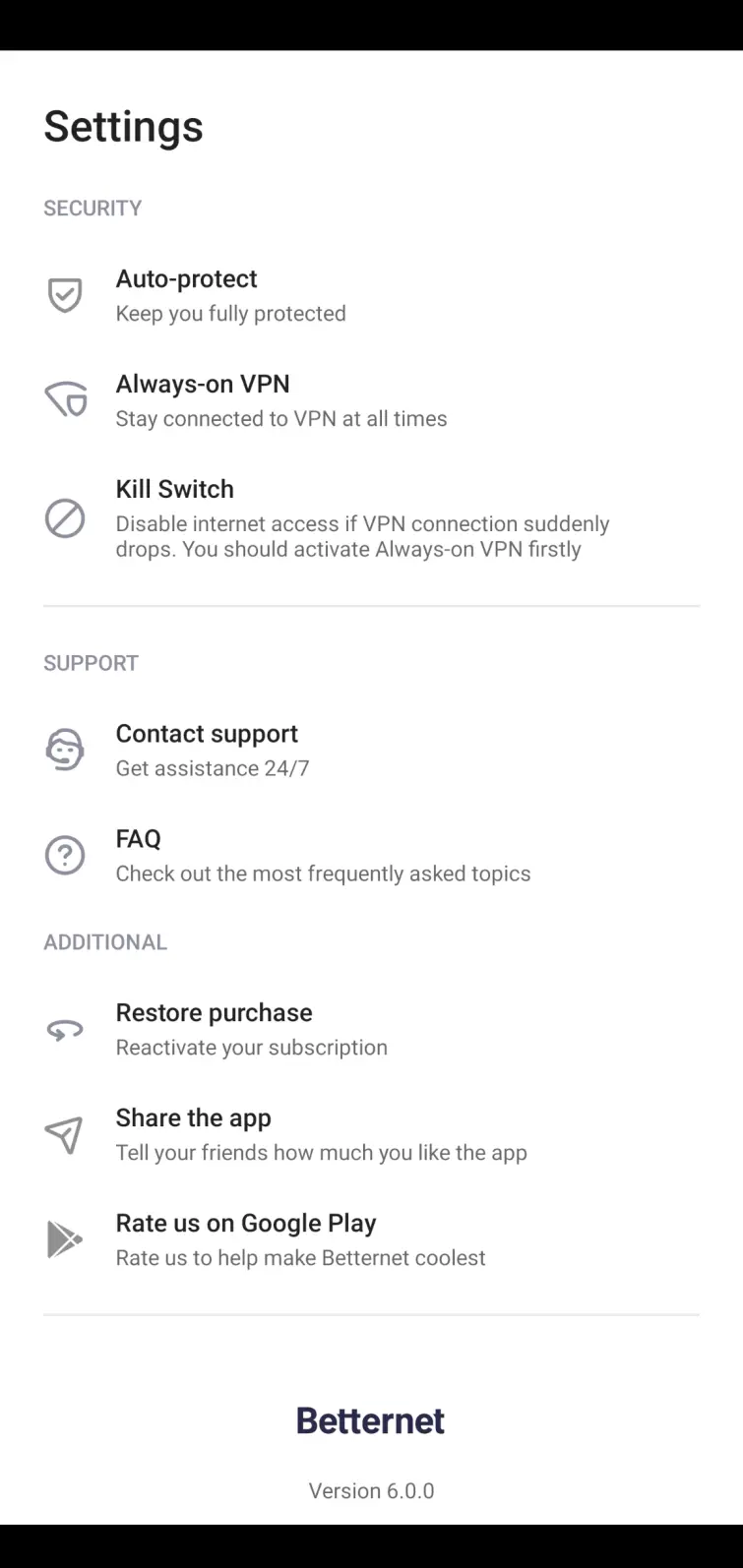The height and width of the screenshot is (1568, 743).
Task: Select the Always-on VPN icon
Action: 65,400
